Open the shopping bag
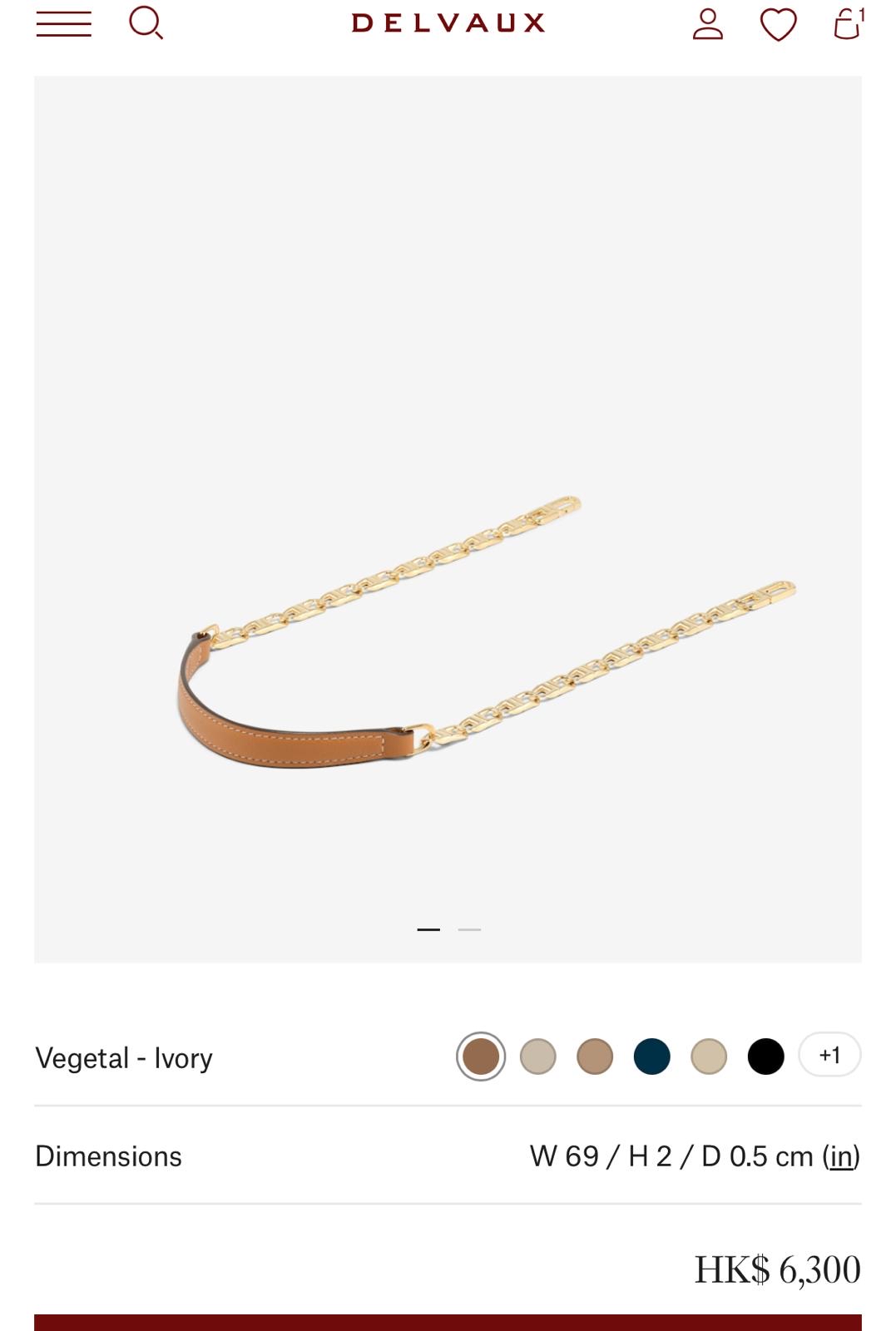The image size is (896, 1331). 848,23
